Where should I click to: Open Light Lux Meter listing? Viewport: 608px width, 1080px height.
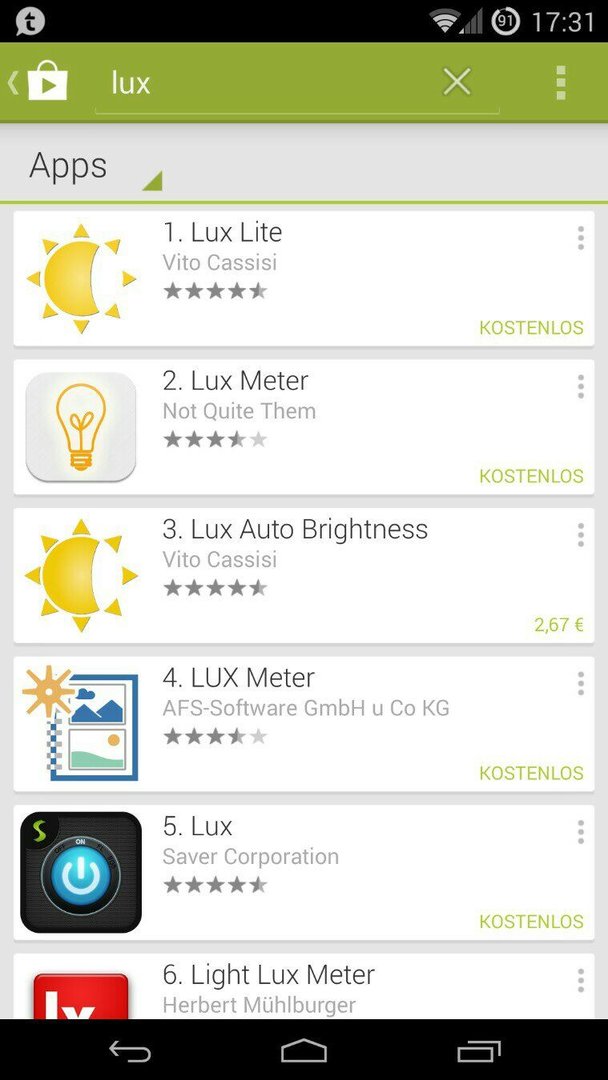[x=304, y=986]
